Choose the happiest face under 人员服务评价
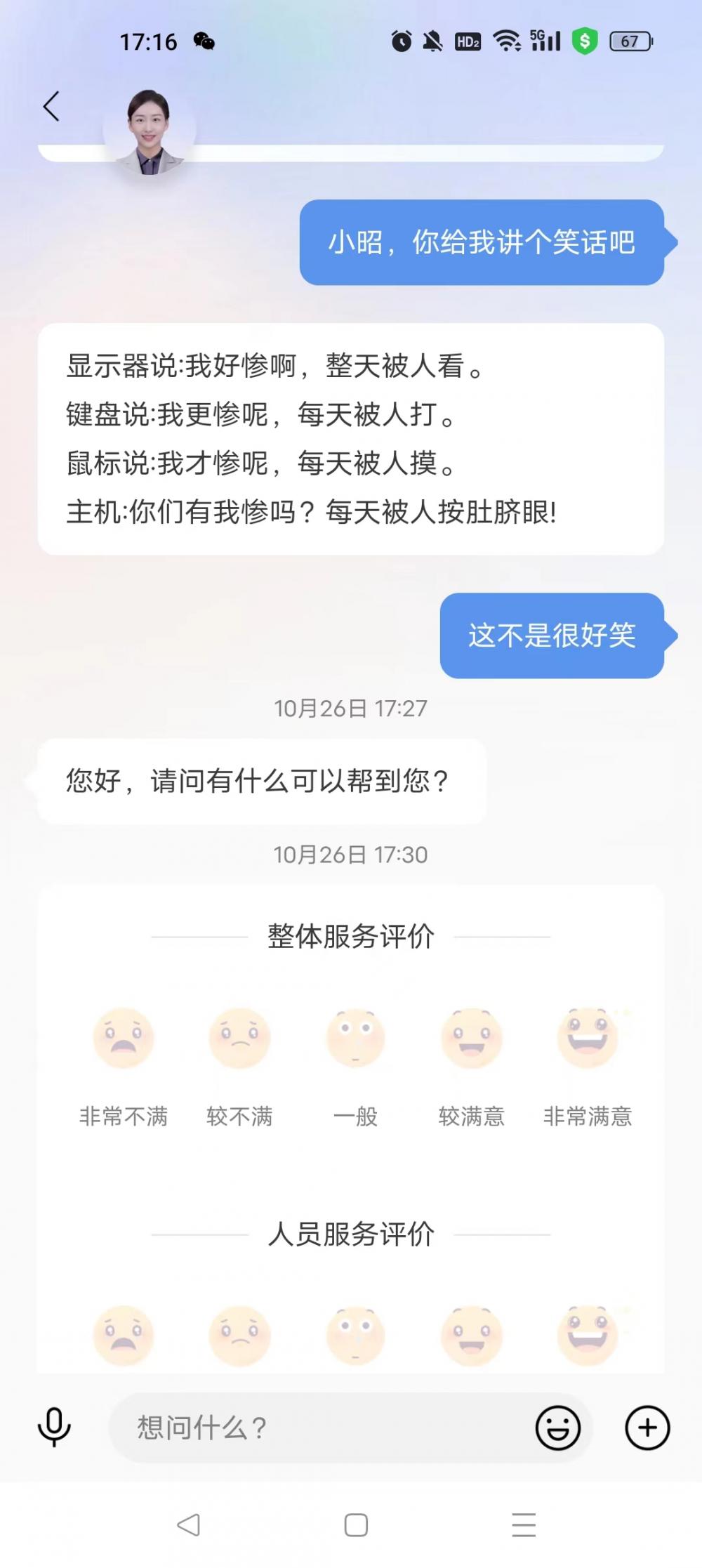 588,1335
